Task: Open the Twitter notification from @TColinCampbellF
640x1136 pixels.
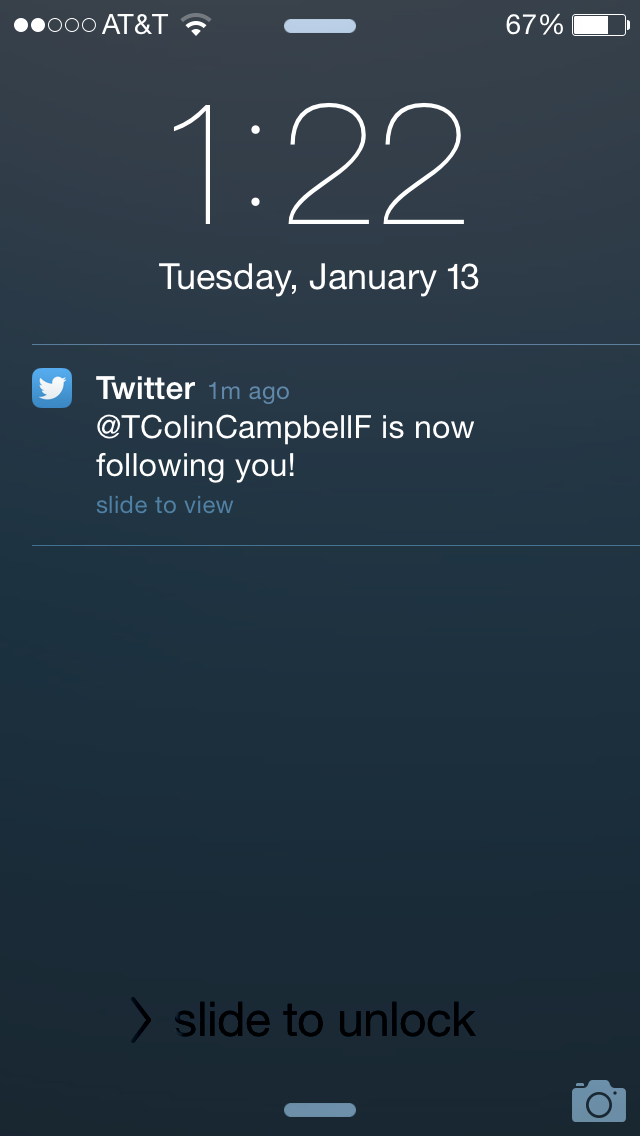Action: pos(336,445)
